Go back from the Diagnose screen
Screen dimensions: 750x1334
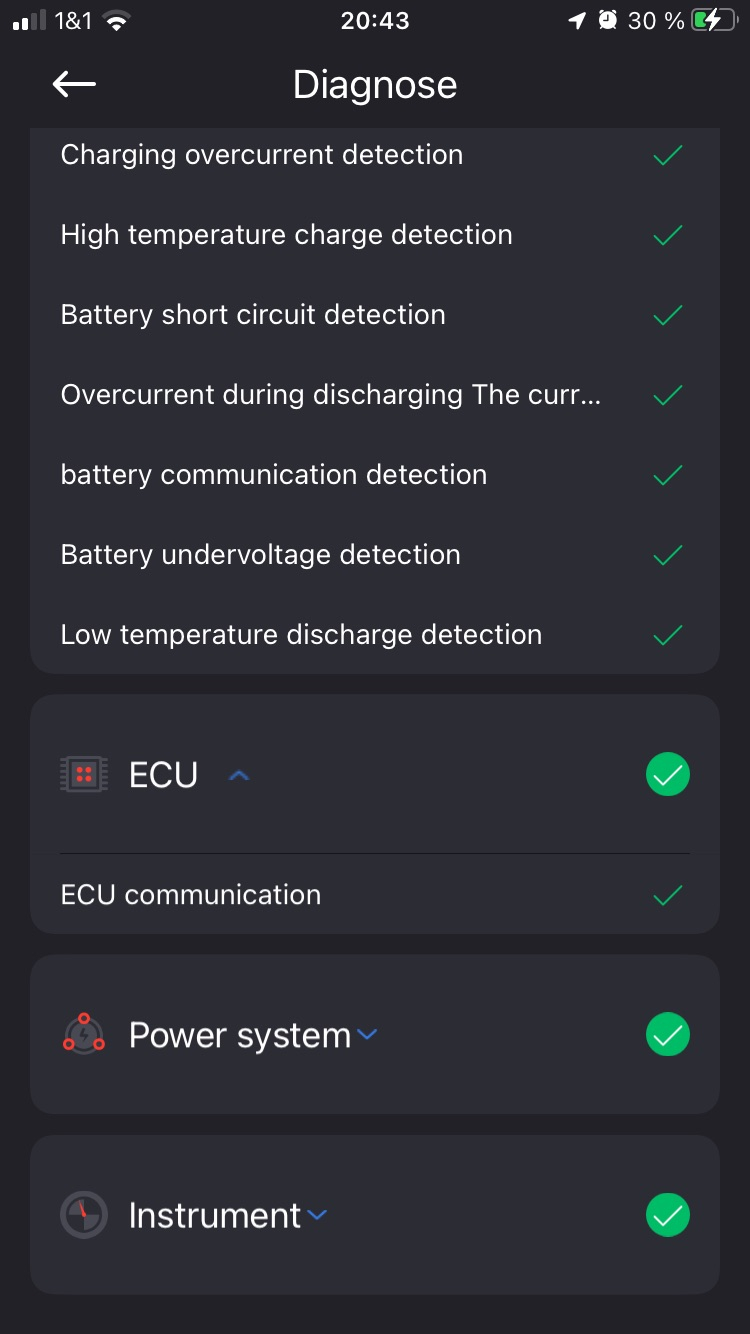click(x=74, y=85)
